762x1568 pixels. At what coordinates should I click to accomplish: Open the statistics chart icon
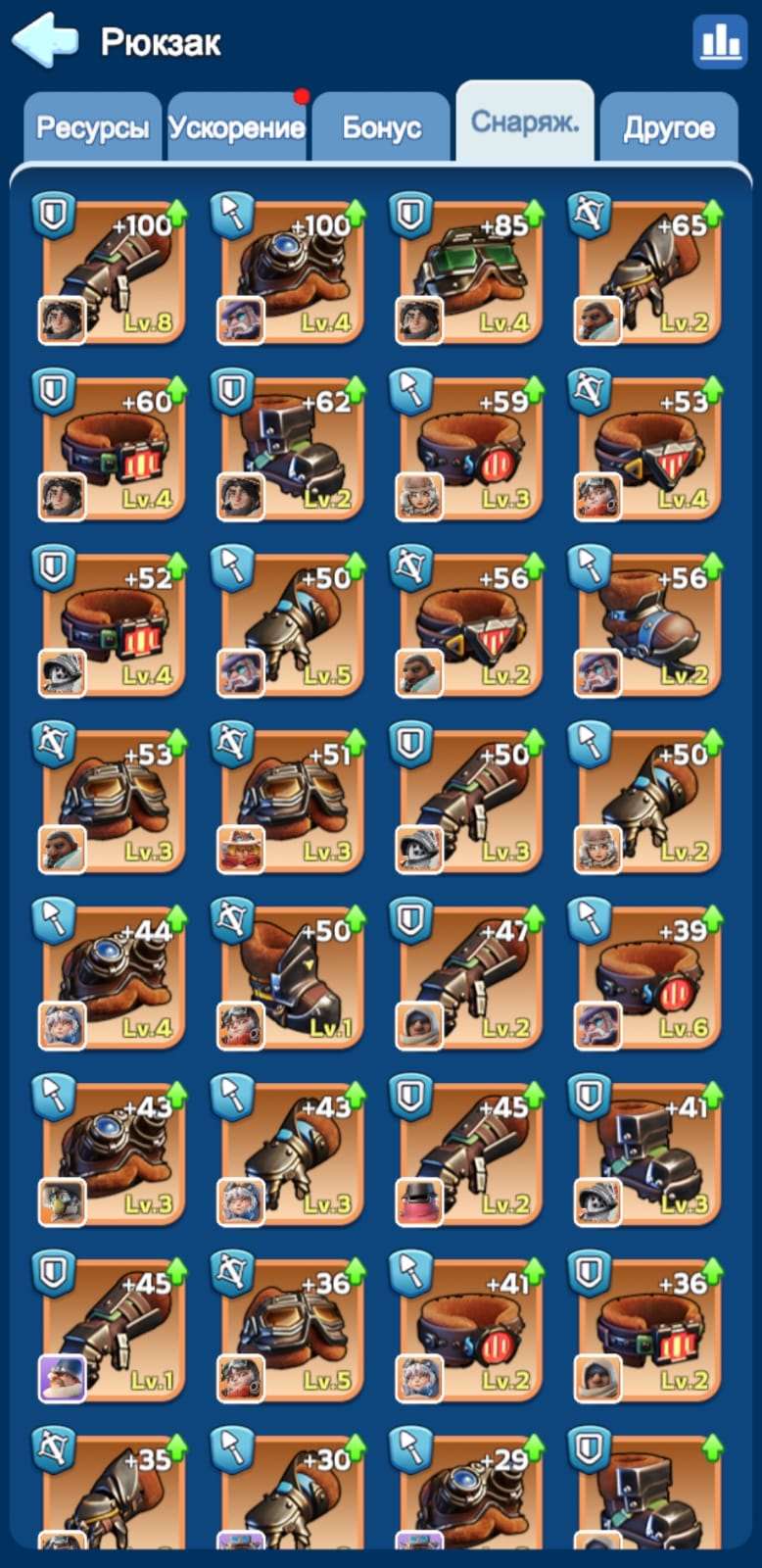(x=719, y=41)
